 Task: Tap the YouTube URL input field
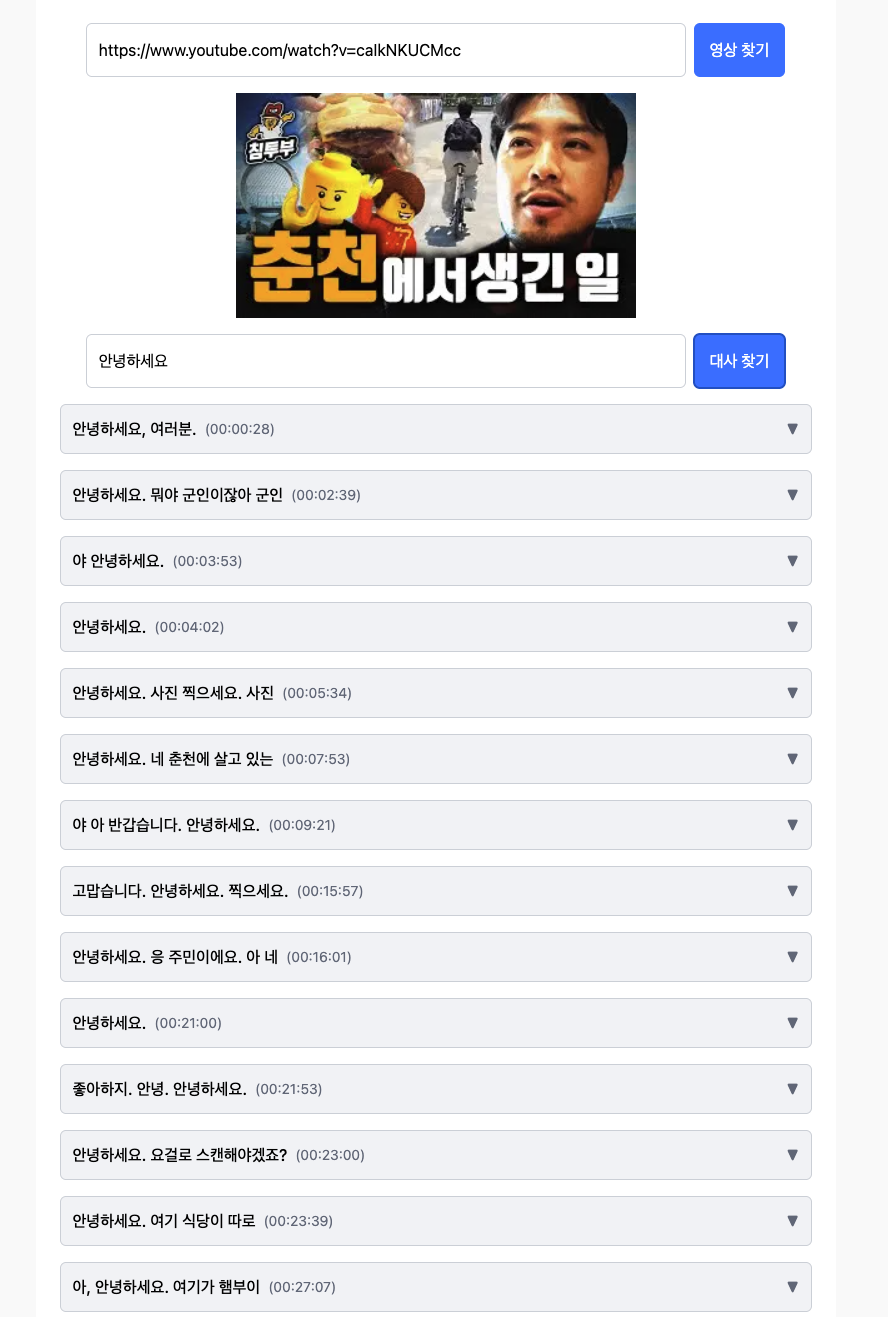(385, 50)
